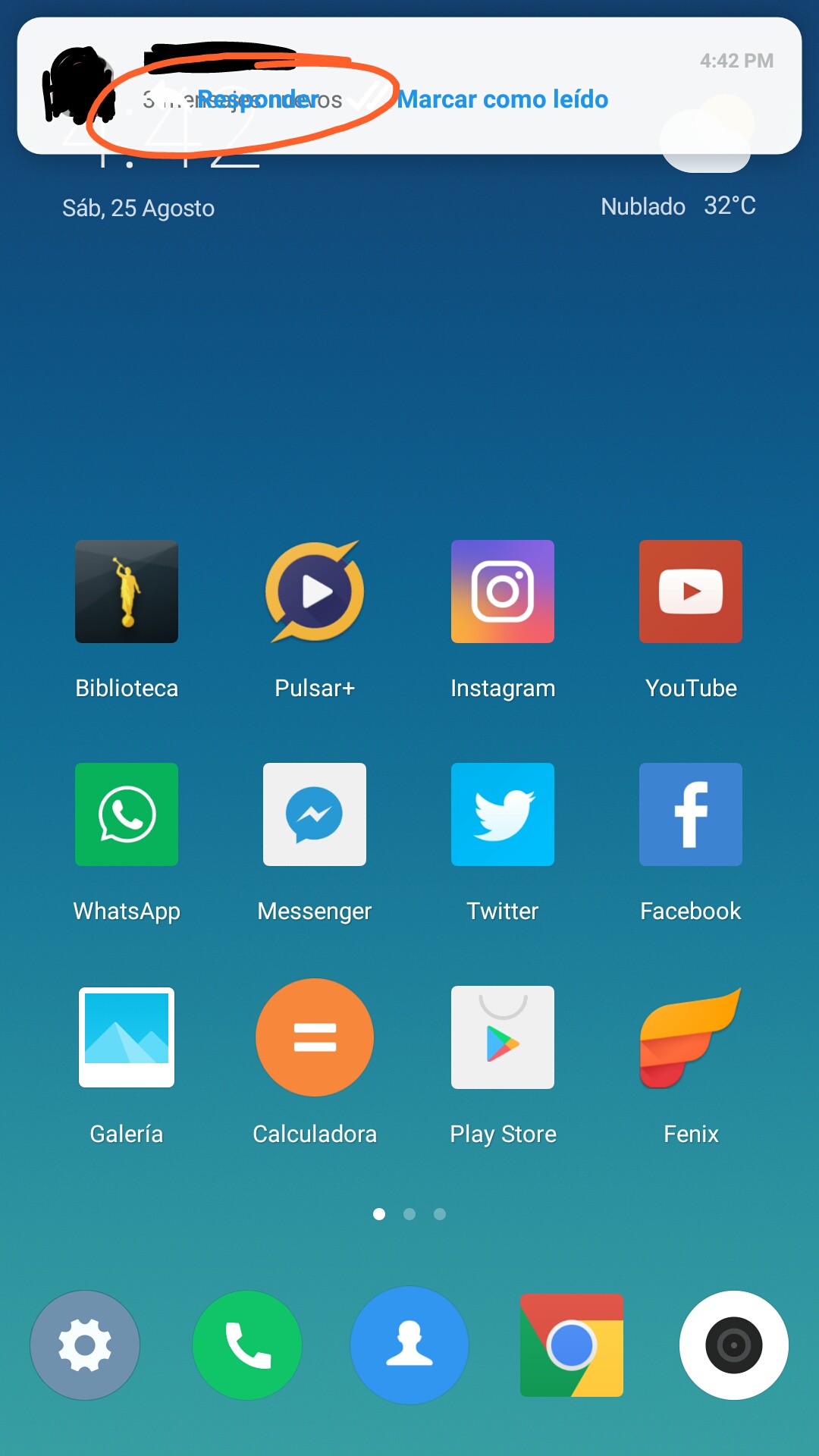Tap Responder in the notification
This screenshot has width=819, height=1456.
point(258,99)
